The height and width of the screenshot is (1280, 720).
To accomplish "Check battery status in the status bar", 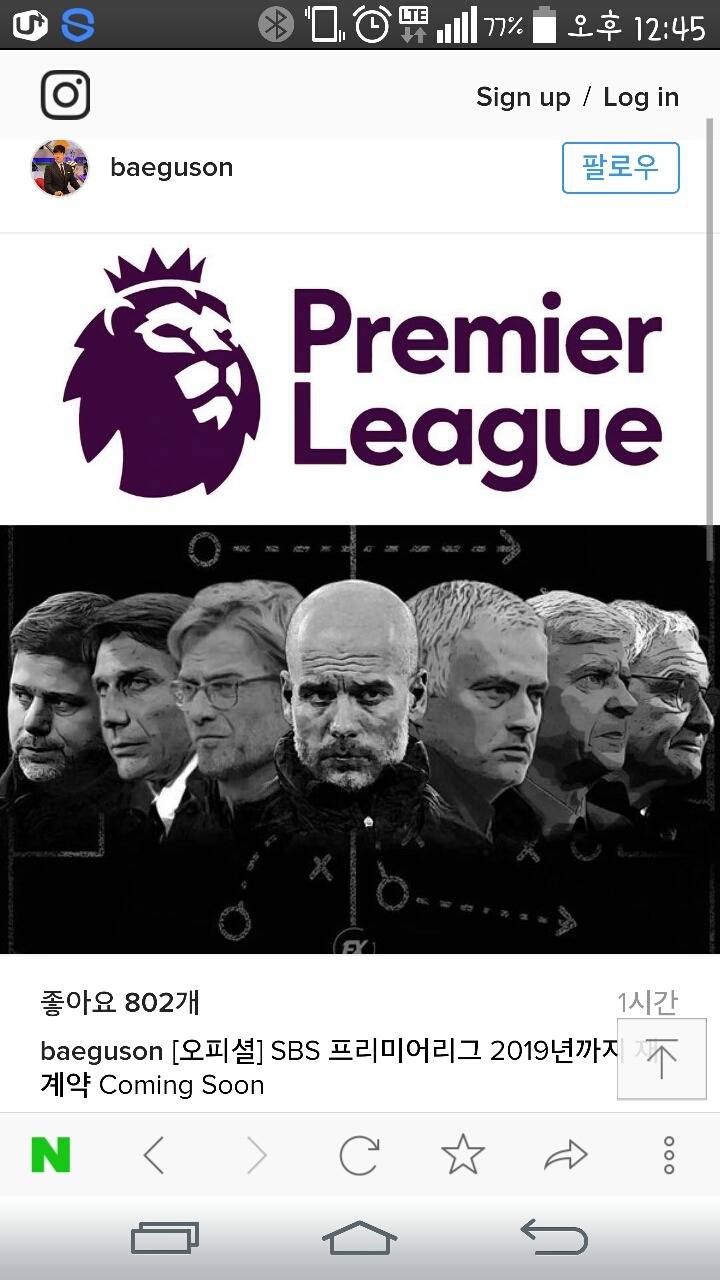I will [x=540, y=25].
